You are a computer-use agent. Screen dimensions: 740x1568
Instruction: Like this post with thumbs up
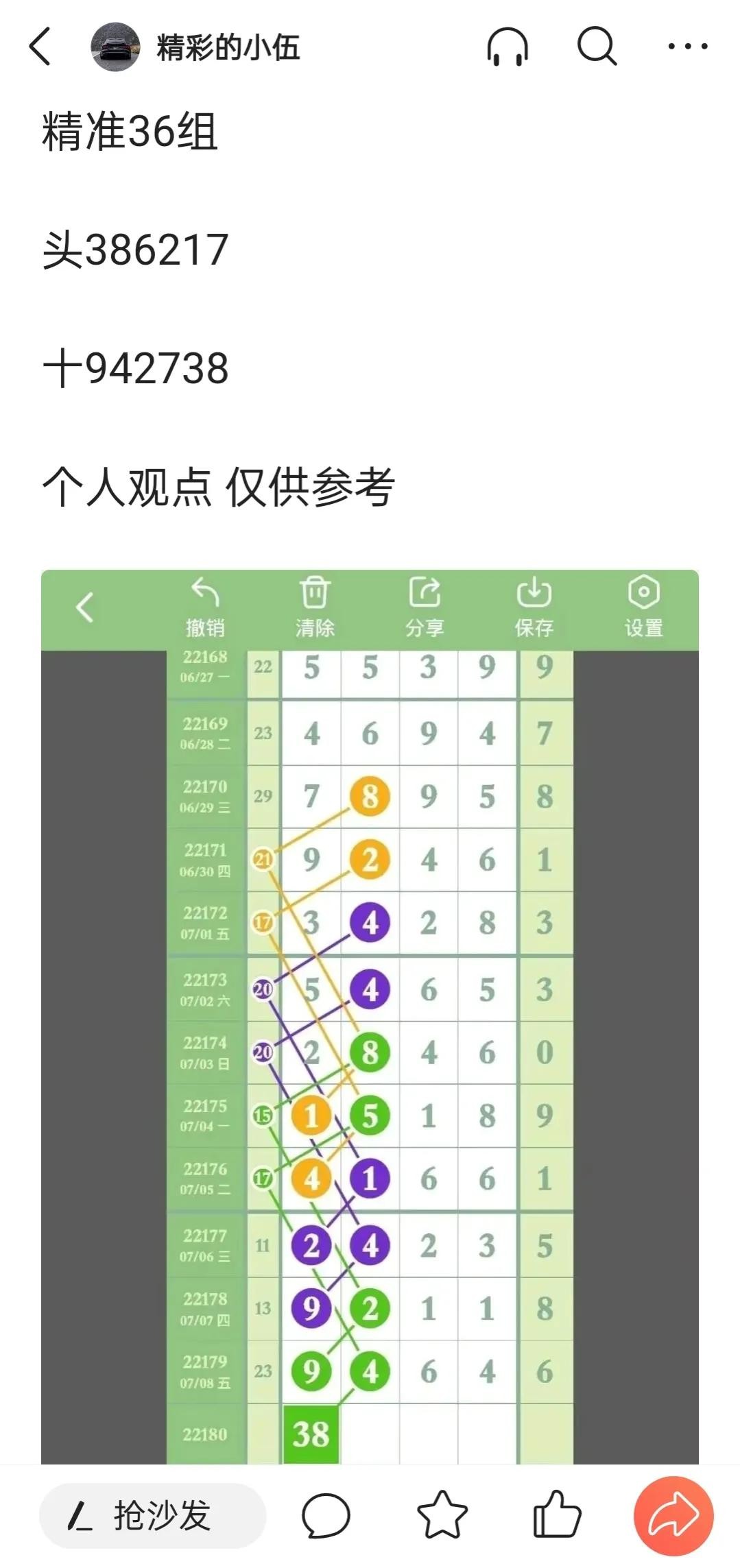[557, 1516]
